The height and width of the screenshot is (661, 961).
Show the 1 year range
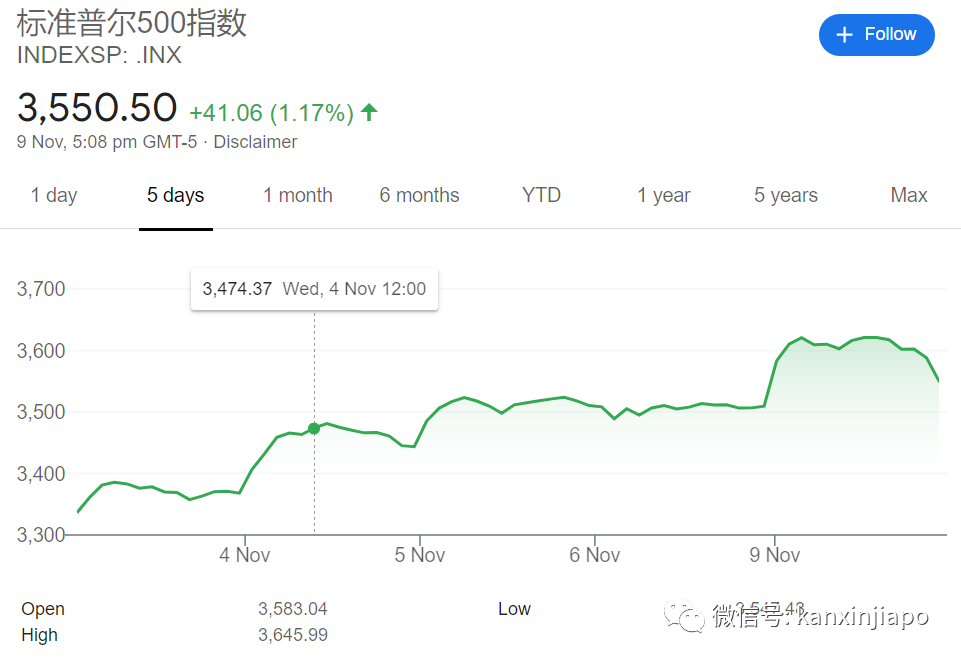664,196
